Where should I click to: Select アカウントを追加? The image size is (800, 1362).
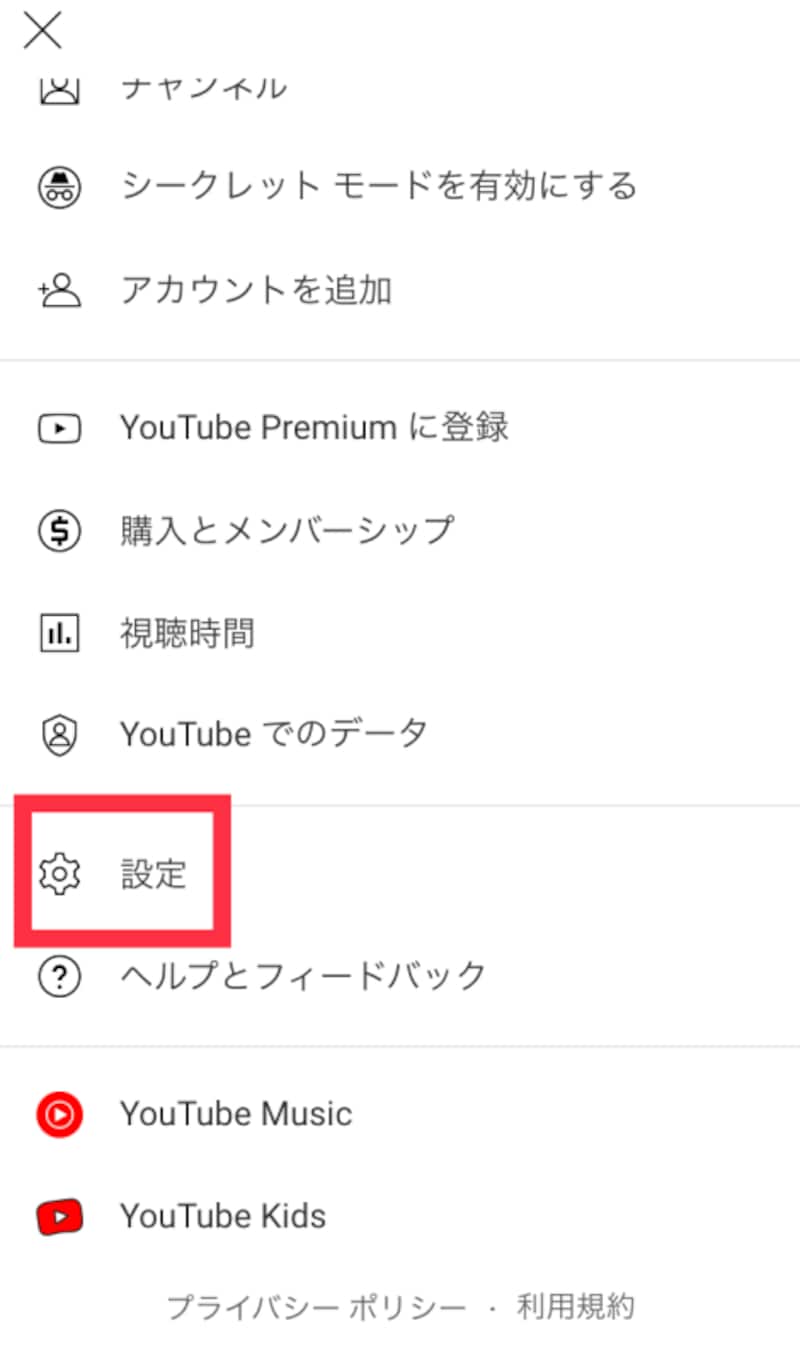(255, 290)
